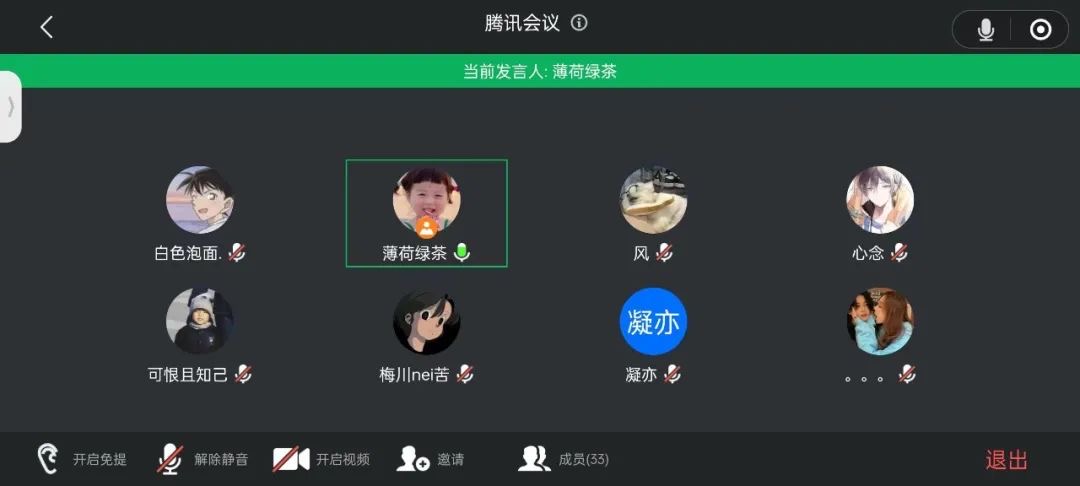Open meeting info icon beside 腾讯会议
The image size is (1080, 486).
pyautogui.click(x=579, y=24)
